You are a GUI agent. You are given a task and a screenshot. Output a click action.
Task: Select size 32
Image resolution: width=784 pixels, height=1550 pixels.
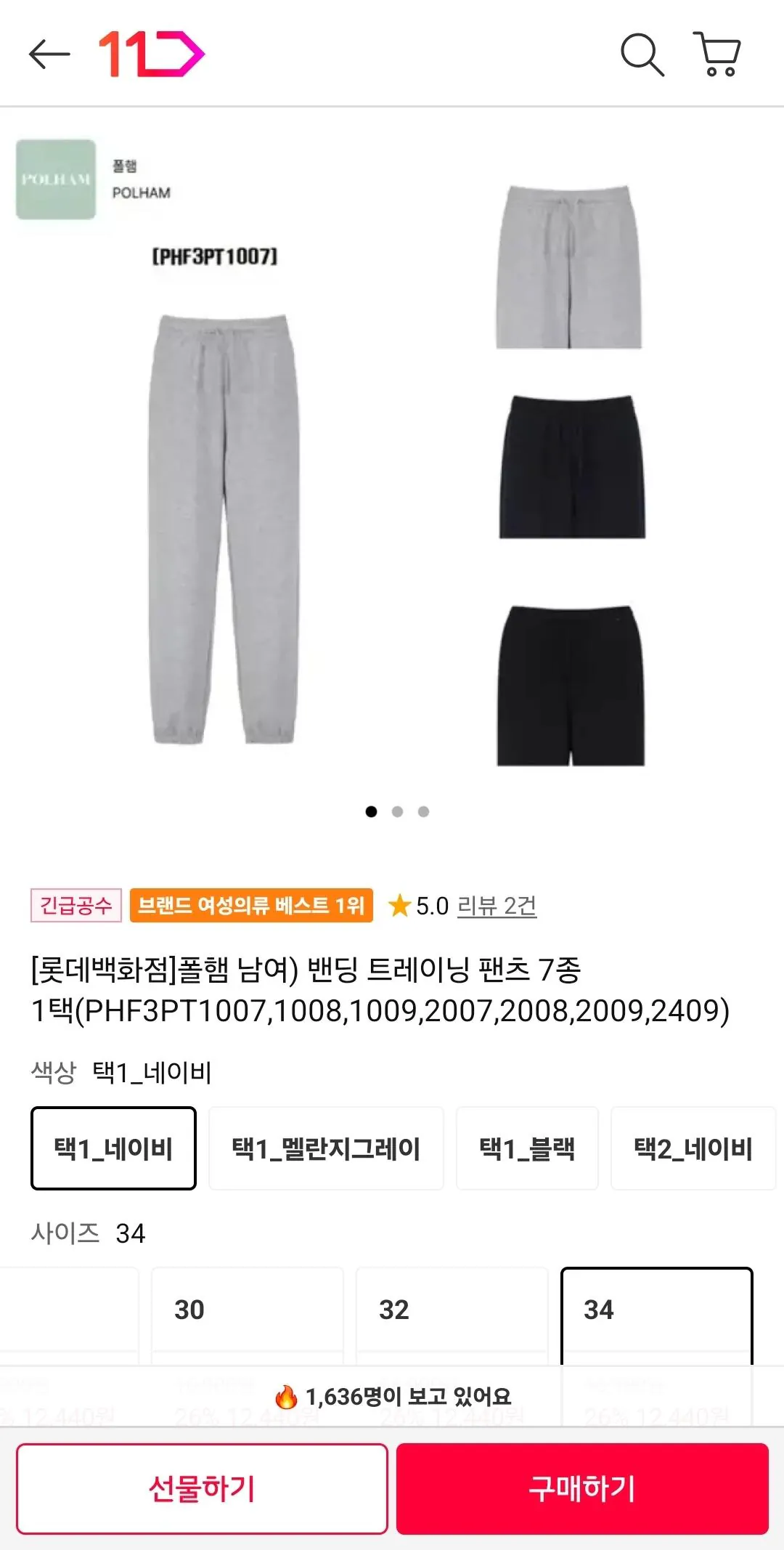[452, 1310]
